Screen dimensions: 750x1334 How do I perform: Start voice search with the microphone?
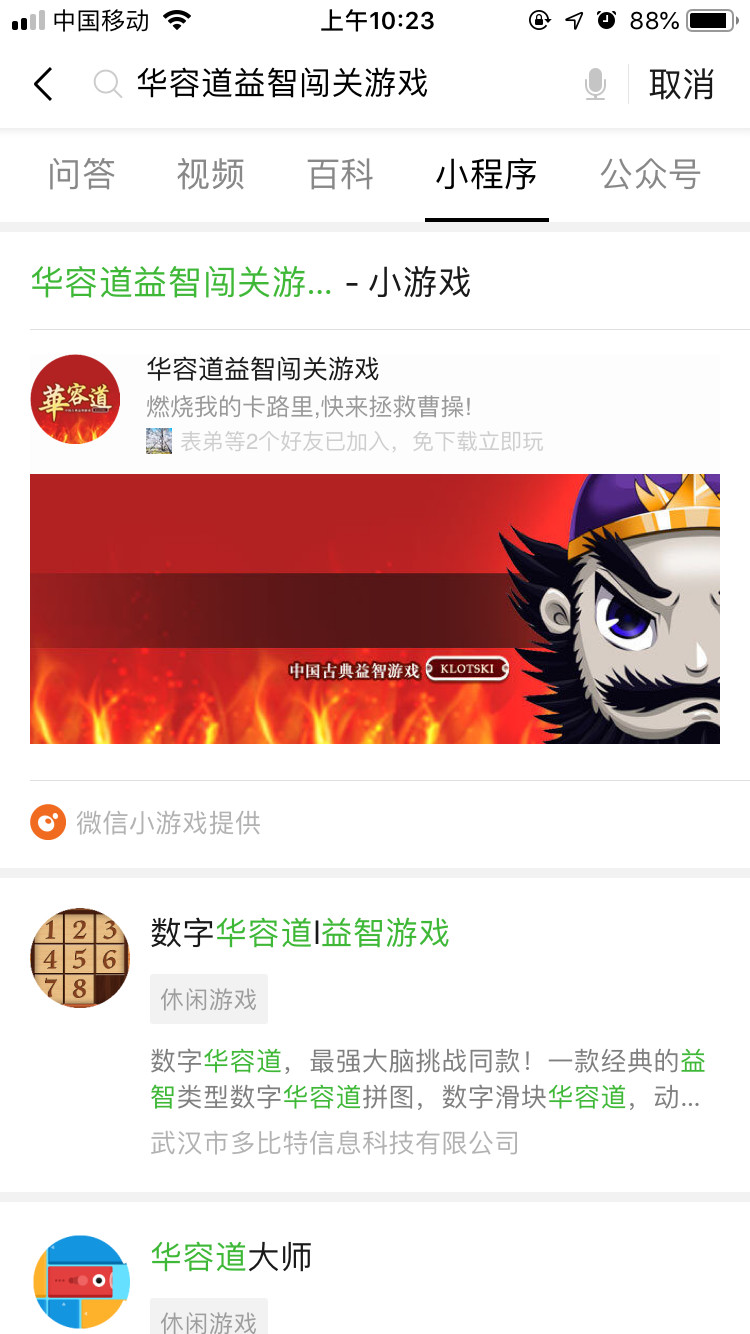(595, 85)
